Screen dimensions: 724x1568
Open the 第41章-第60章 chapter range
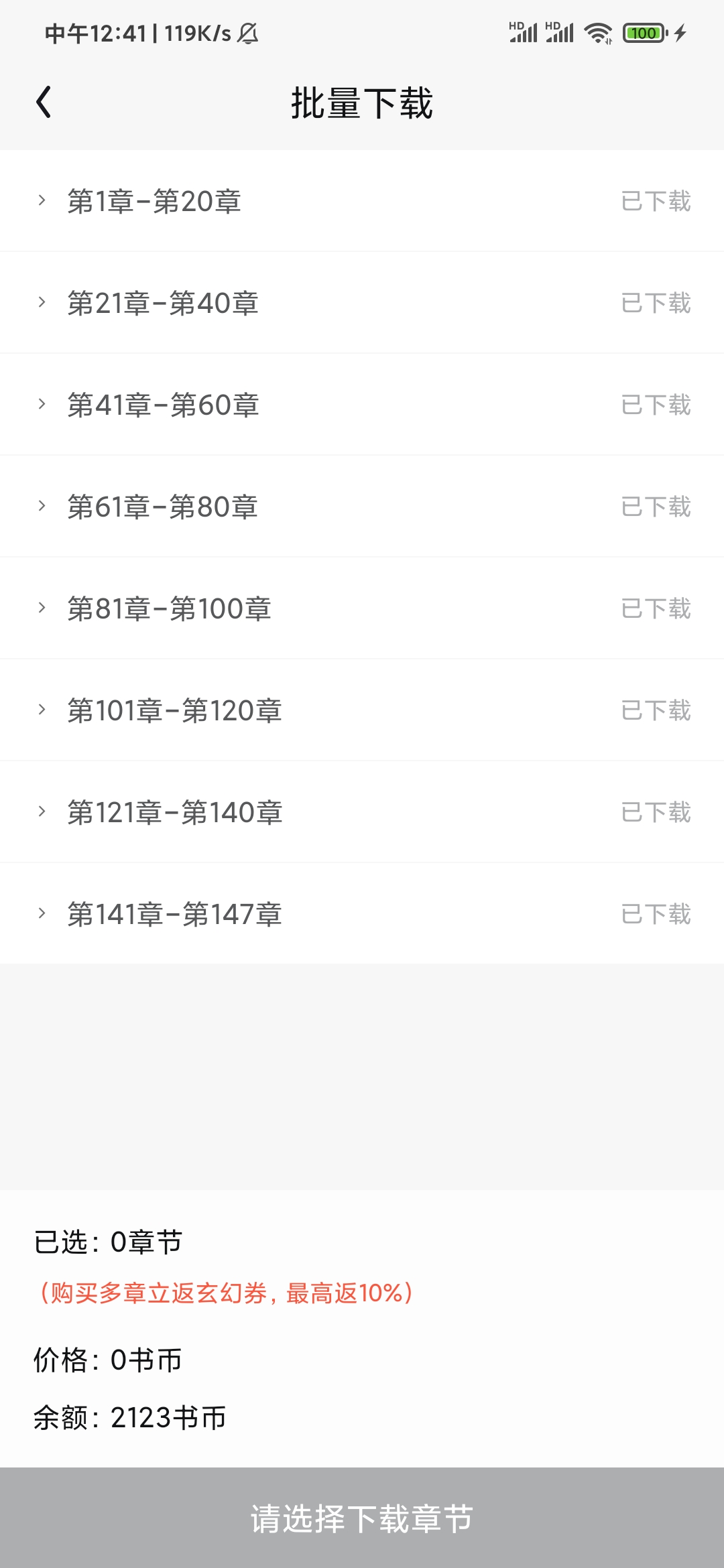tap(362, 405)
